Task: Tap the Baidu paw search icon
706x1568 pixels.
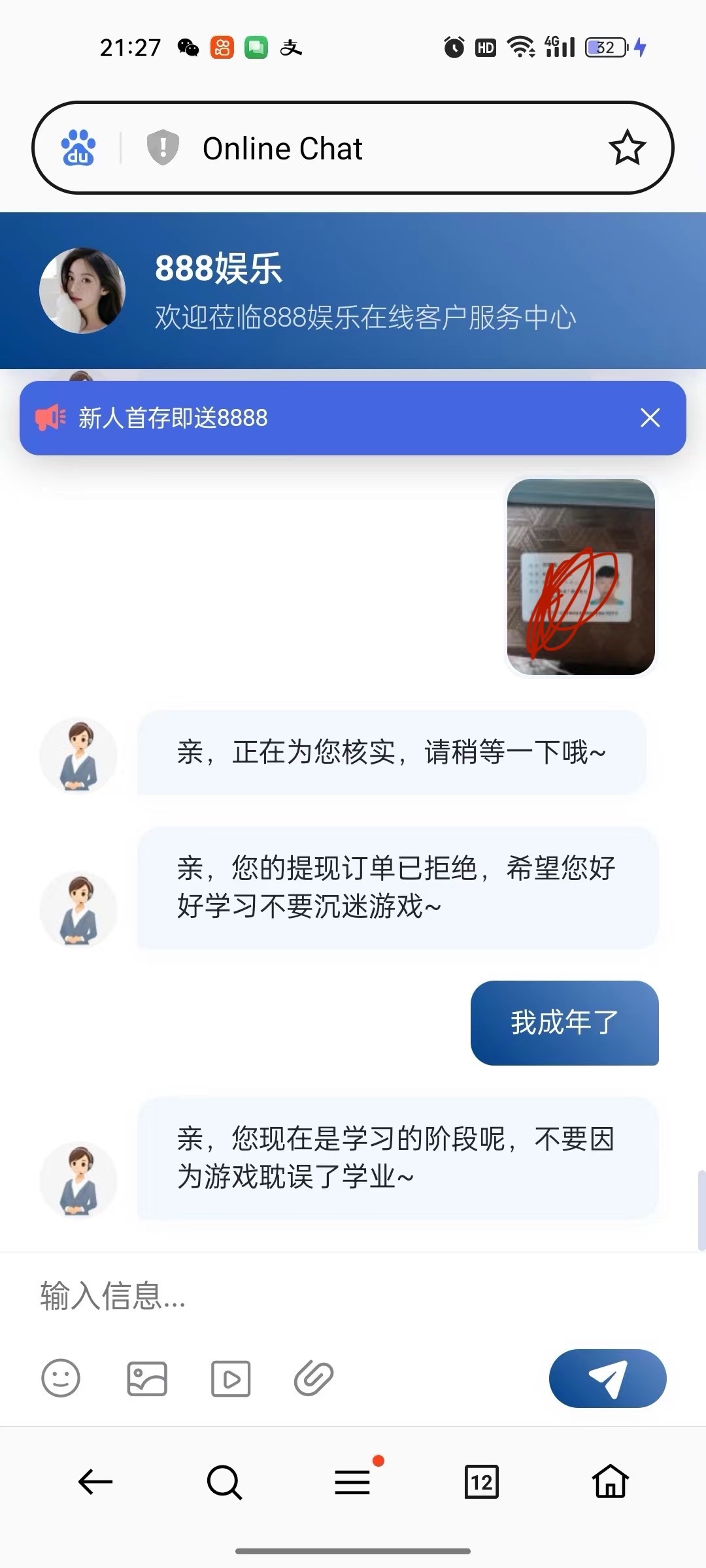Action: tap(78, 148)
